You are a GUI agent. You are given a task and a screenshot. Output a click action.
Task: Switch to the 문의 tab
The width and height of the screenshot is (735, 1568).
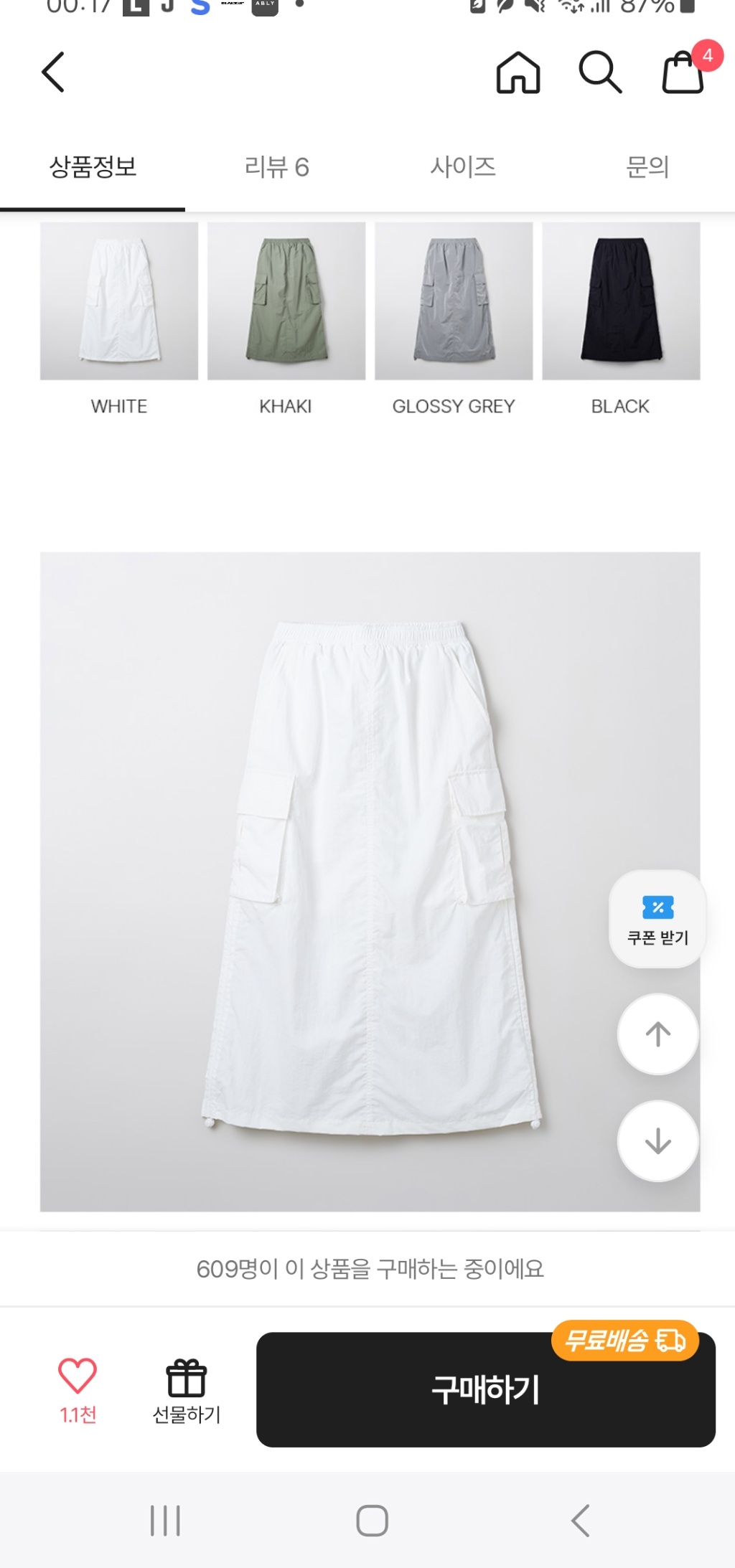(x=647, y=167)
